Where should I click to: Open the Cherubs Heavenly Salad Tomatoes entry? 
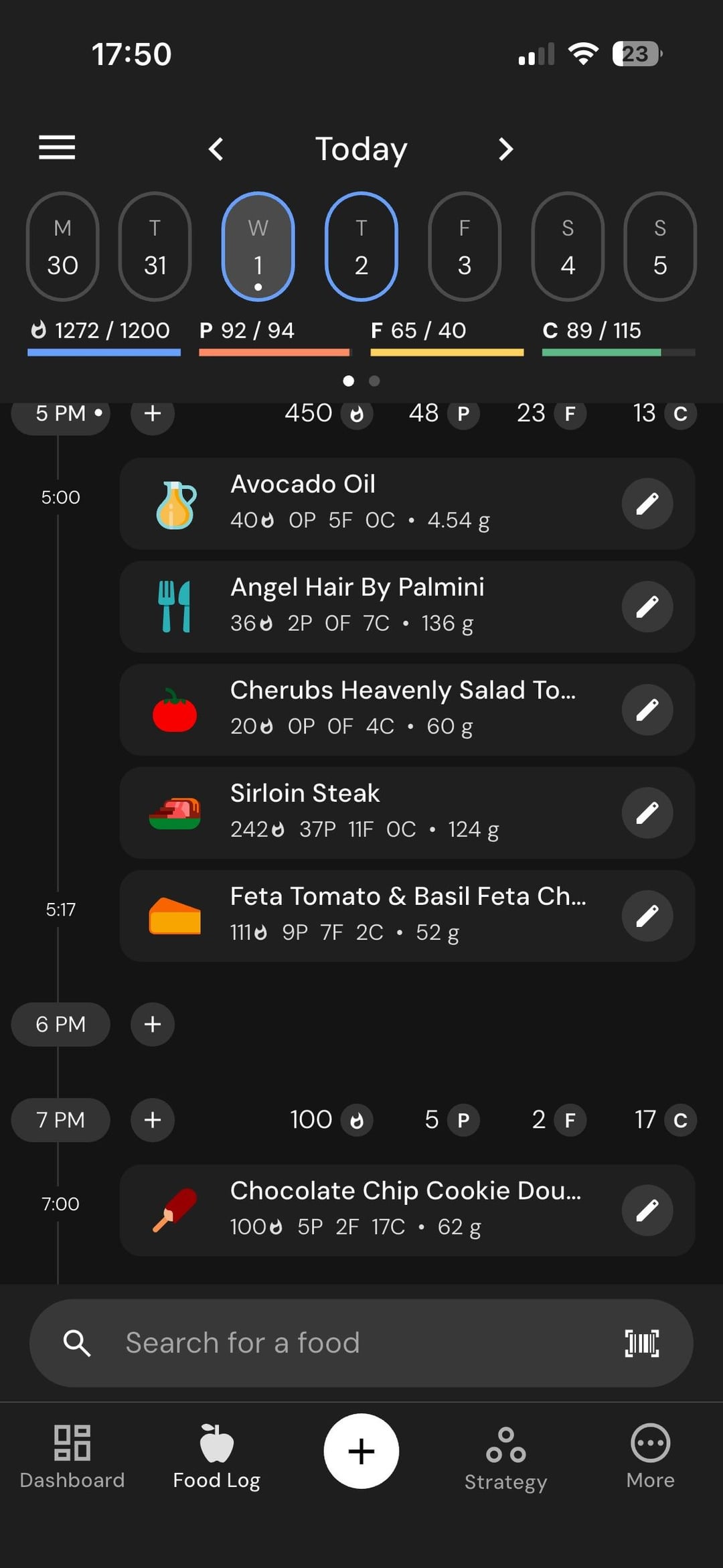click(x=402, y=709)
